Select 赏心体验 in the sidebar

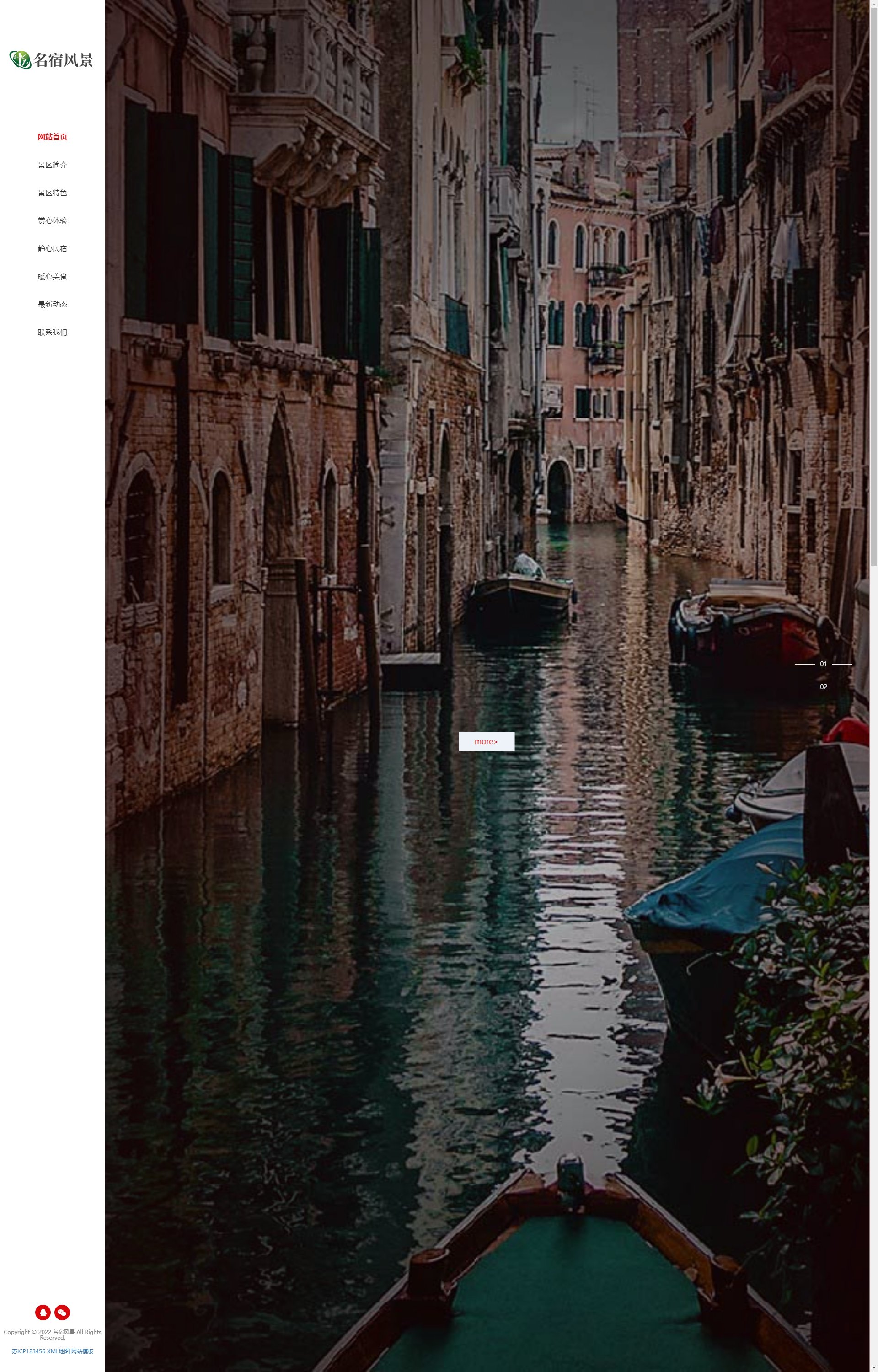pos(53,220)
